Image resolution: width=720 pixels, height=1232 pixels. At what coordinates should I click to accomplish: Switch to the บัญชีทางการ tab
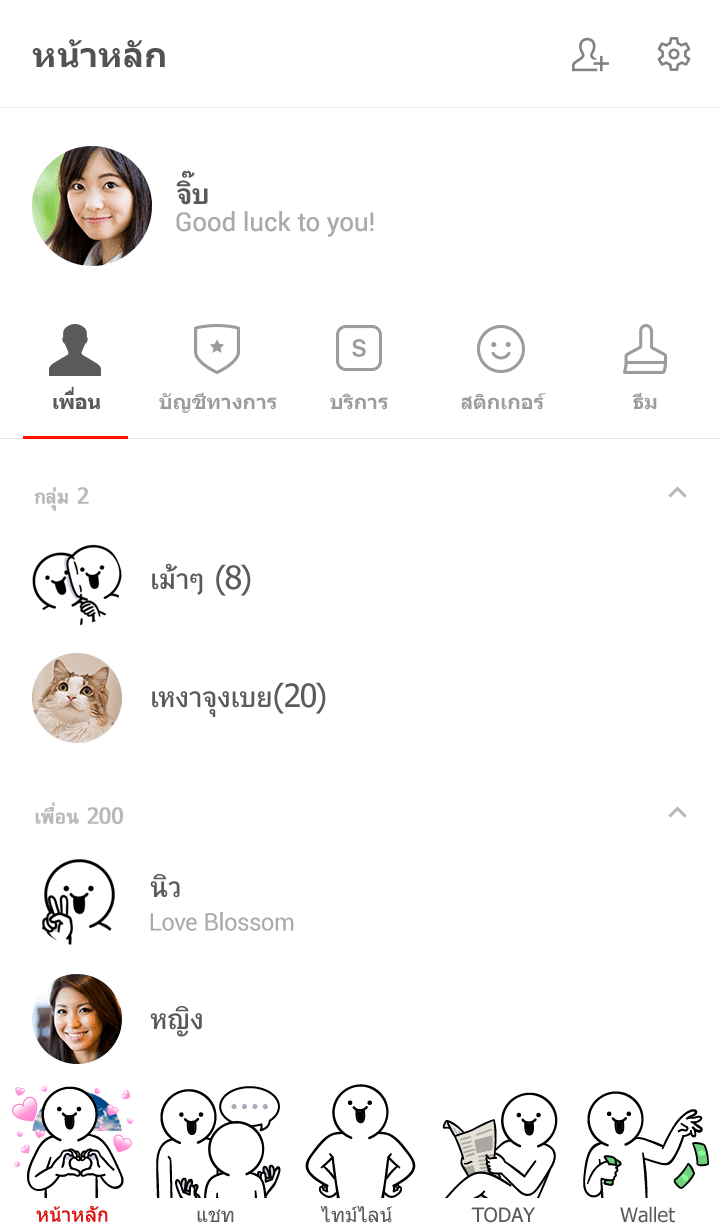coord(217,370)
